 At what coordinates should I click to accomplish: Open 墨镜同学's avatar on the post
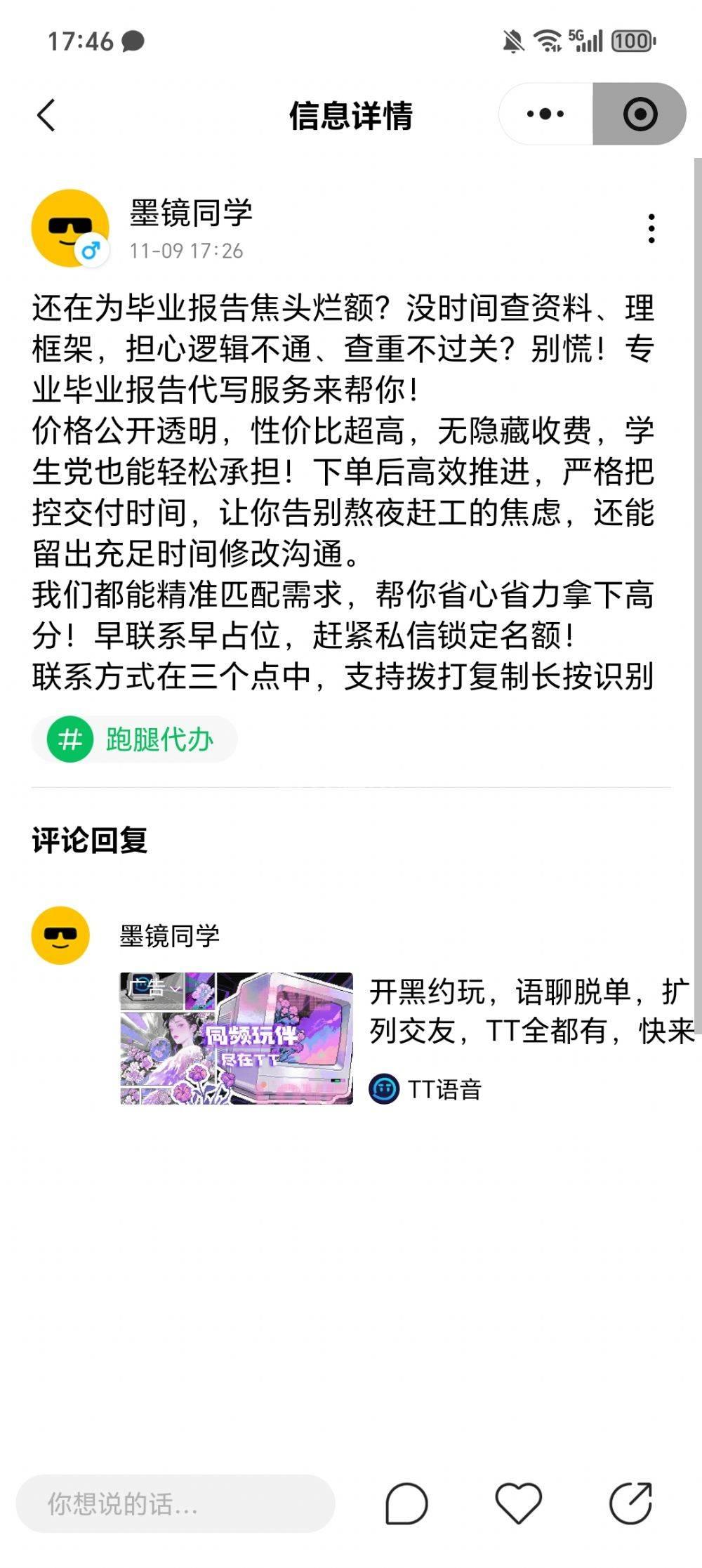click(70, 228)
